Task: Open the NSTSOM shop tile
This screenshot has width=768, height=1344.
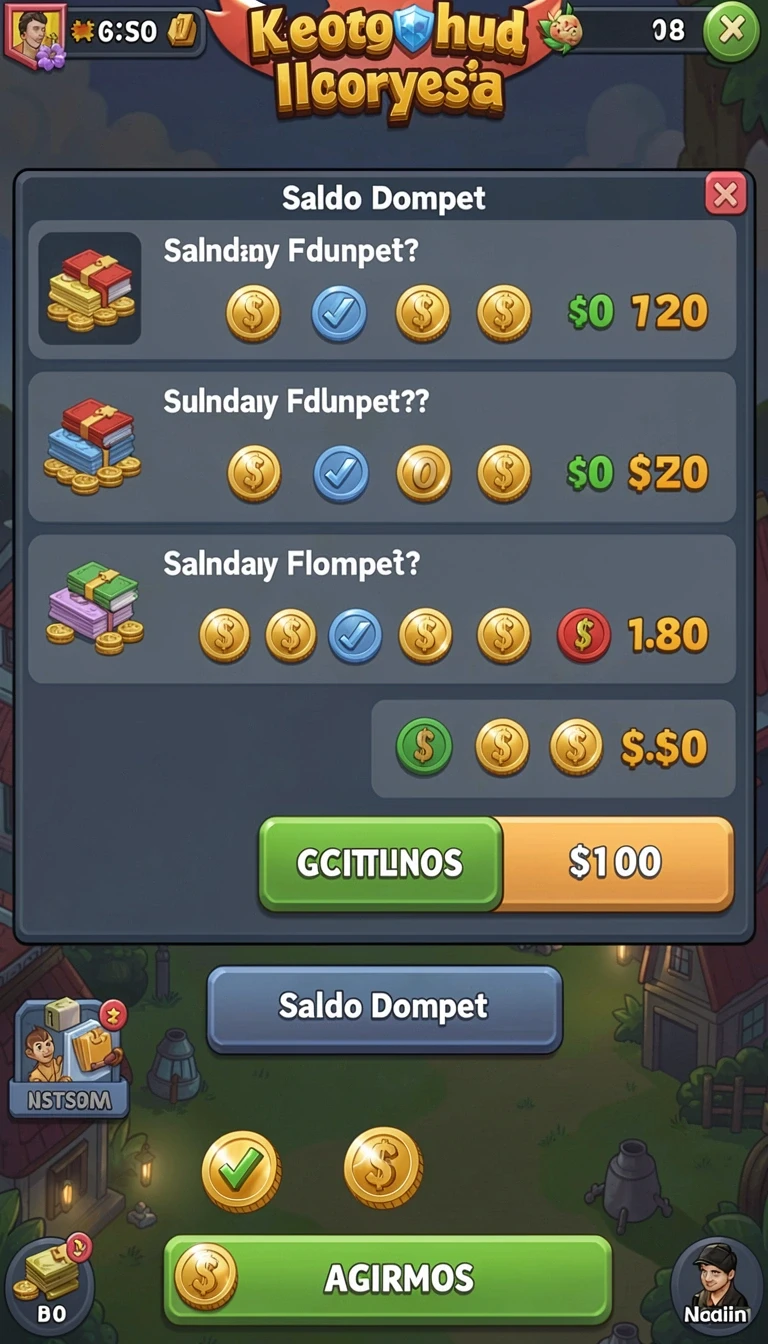Action: pyautogui.click(x=69, y=1057)
